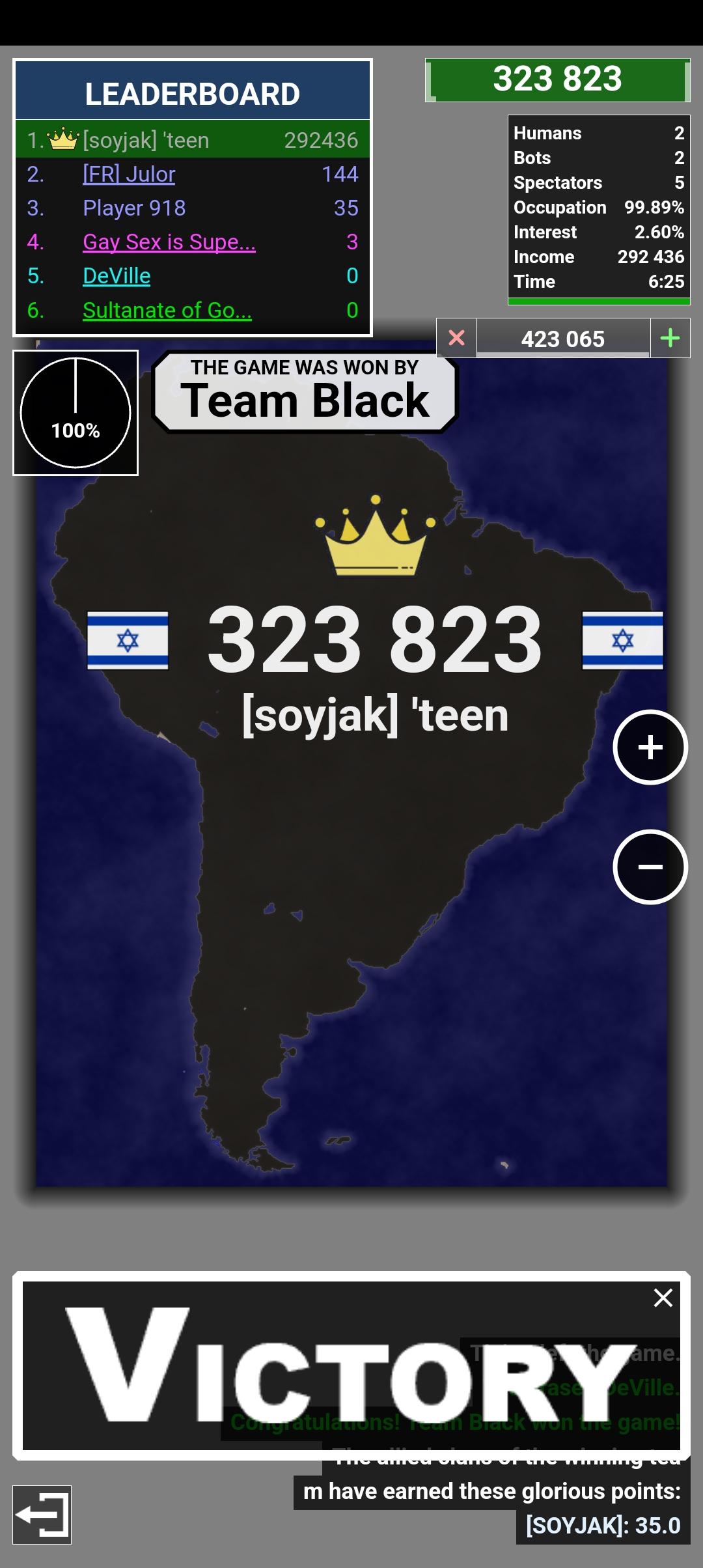
Task: Open the fourth-ranked player's leaderboard link
Action: click(169, 242)
